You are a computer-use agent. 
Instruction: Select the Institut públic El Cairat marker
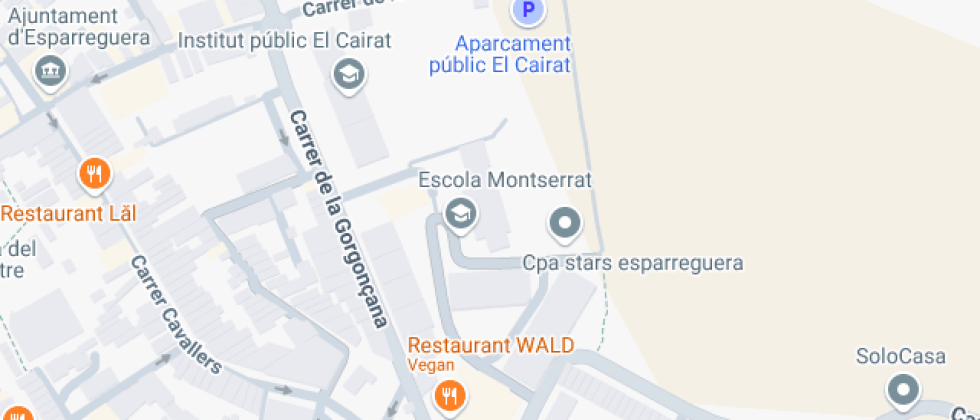coord(349,75)
